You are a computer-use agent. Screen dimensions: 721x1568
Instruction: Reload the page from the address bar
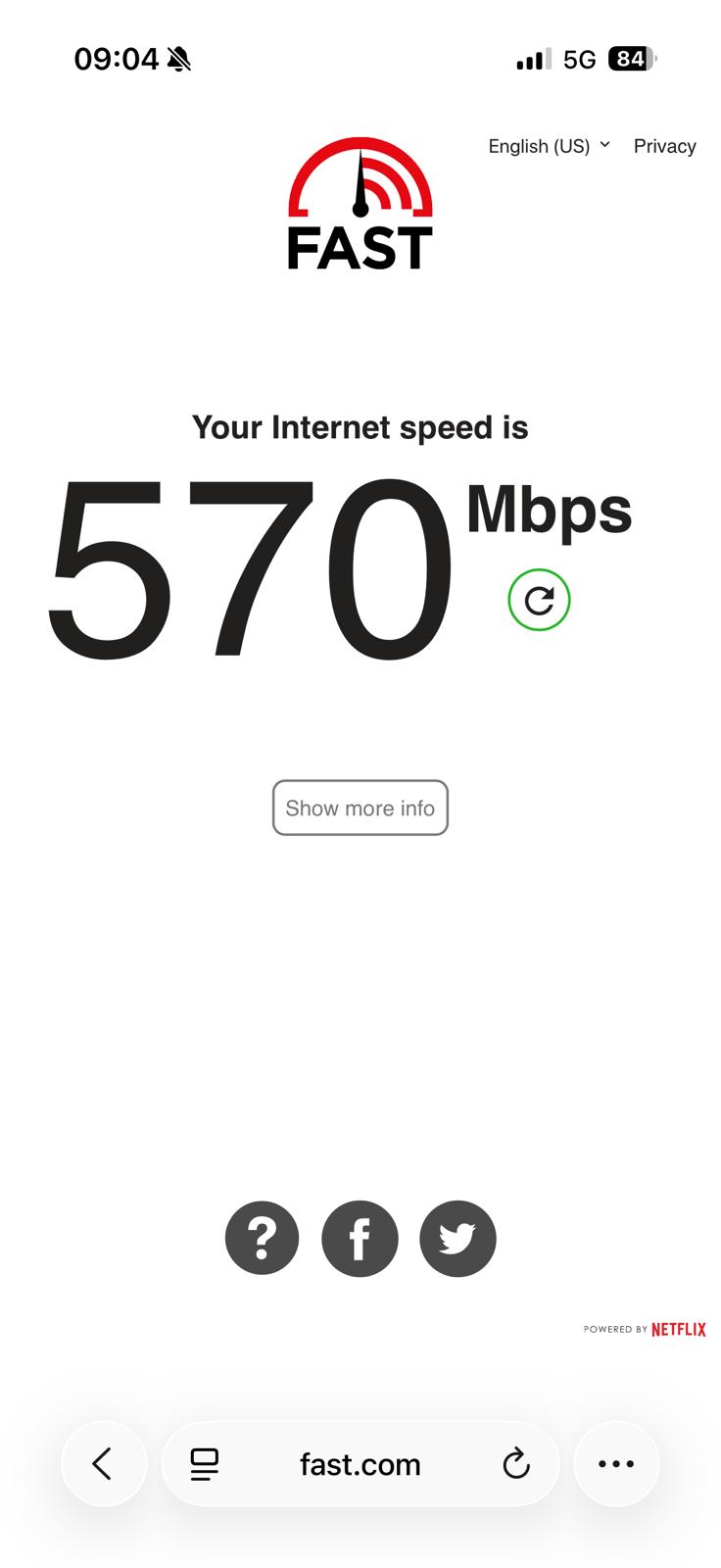point(516,1464)
